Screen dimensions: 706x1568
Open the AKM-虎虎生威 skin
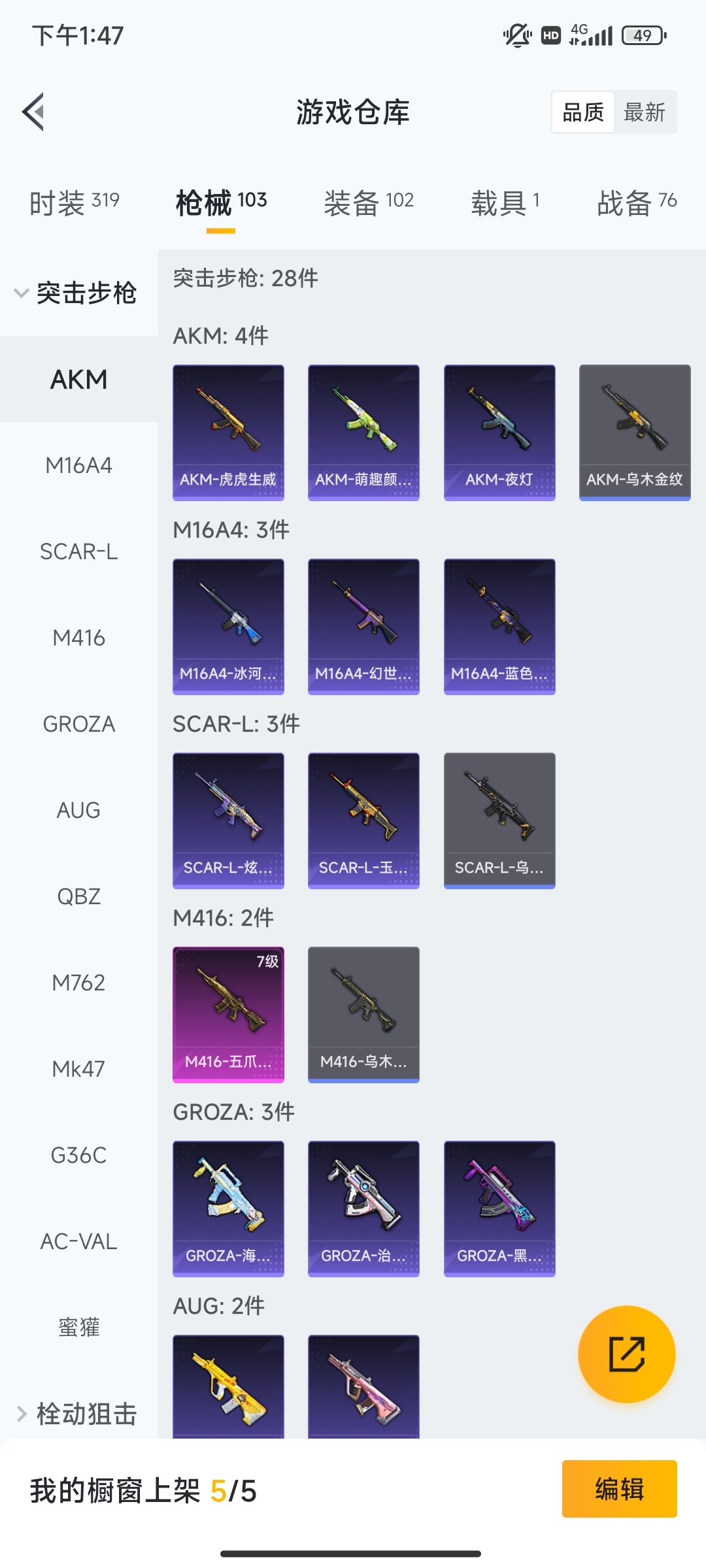pos(228,432)
